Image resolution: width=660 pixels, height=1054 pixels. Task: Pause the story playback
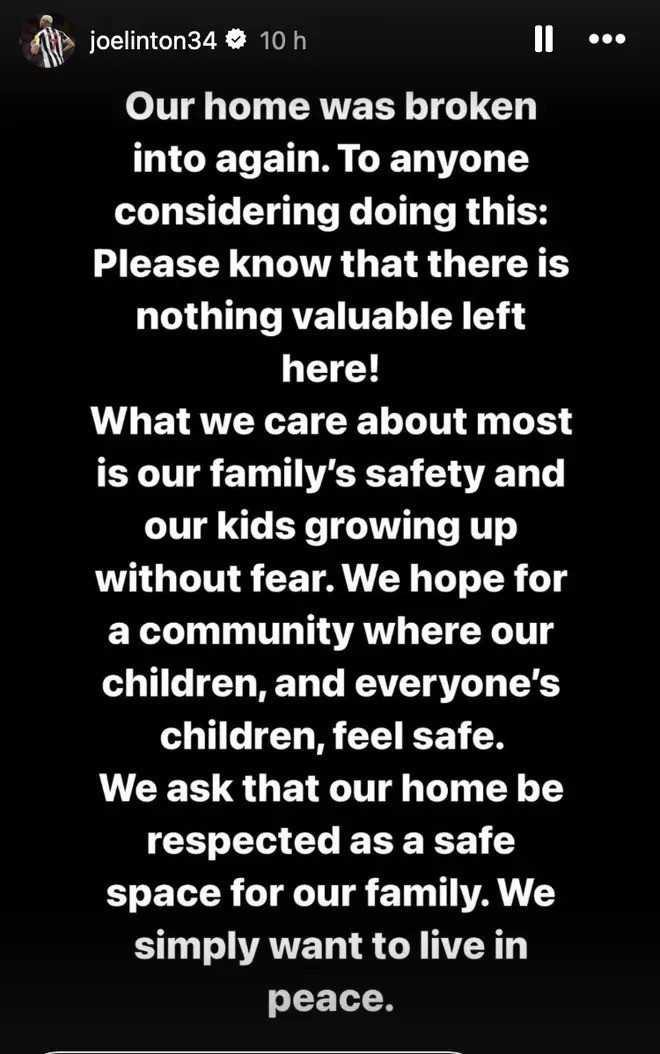click(543, 40)
